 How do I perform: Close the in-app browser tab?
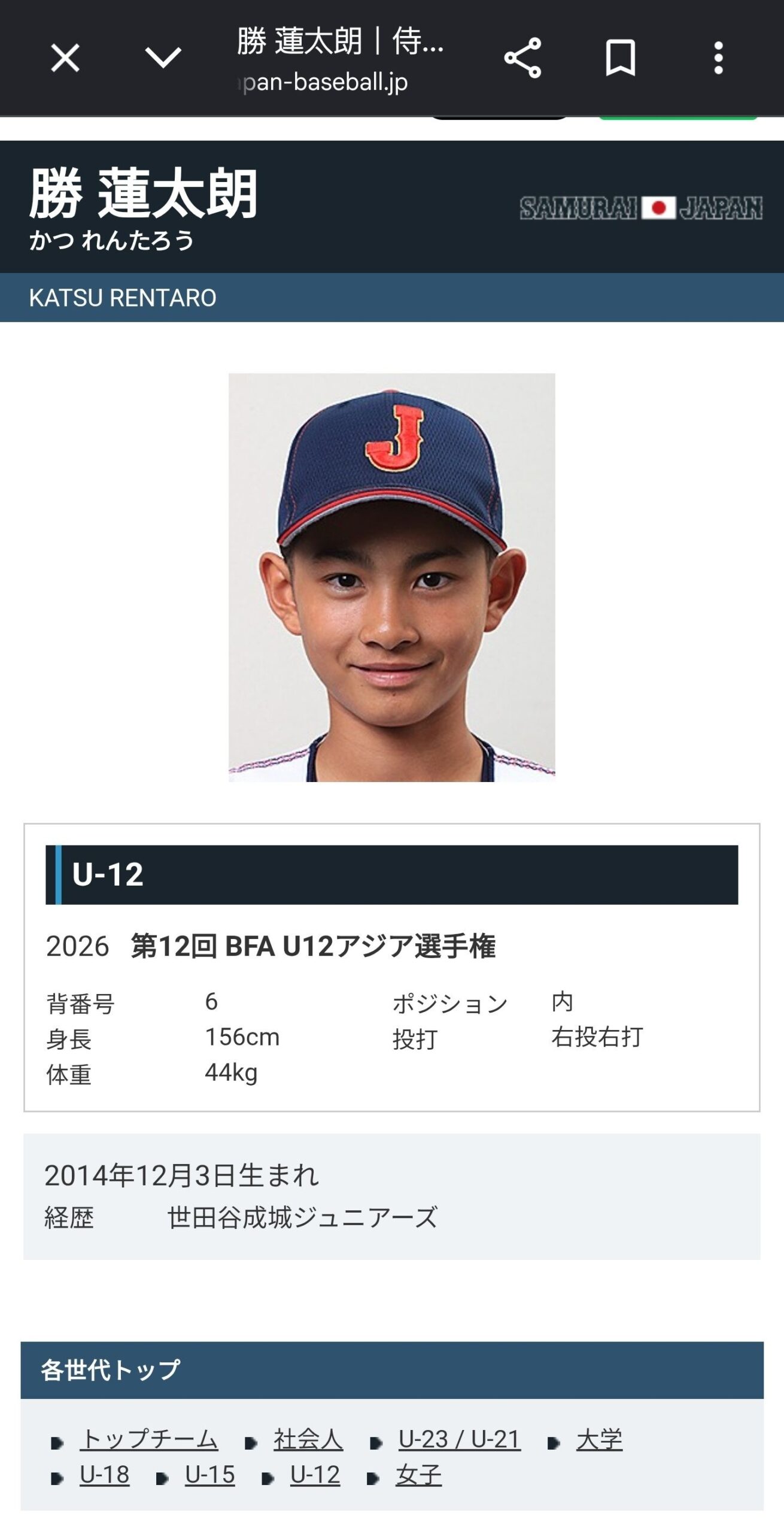65,58
